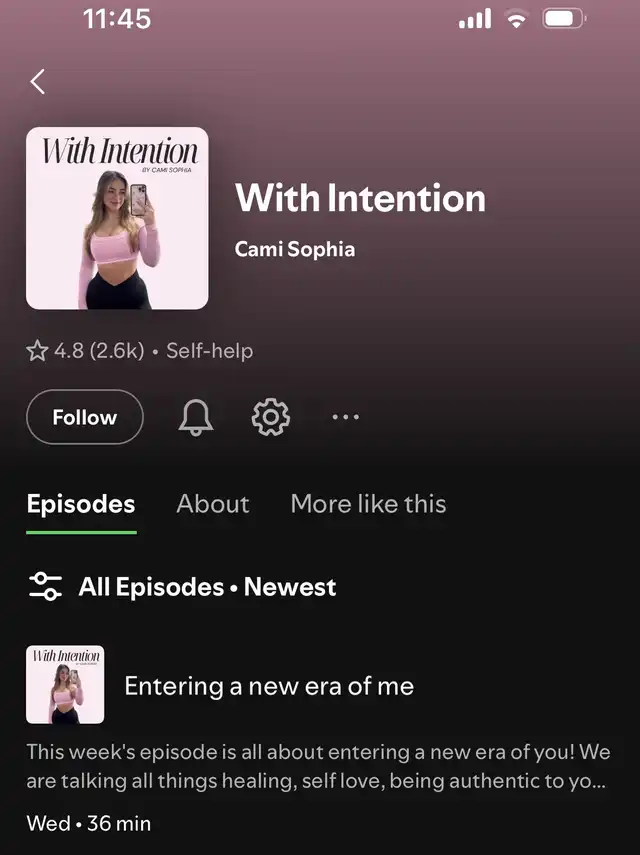Open episode Entering a new era of me

pyautogui.click(x=268, y=686)
